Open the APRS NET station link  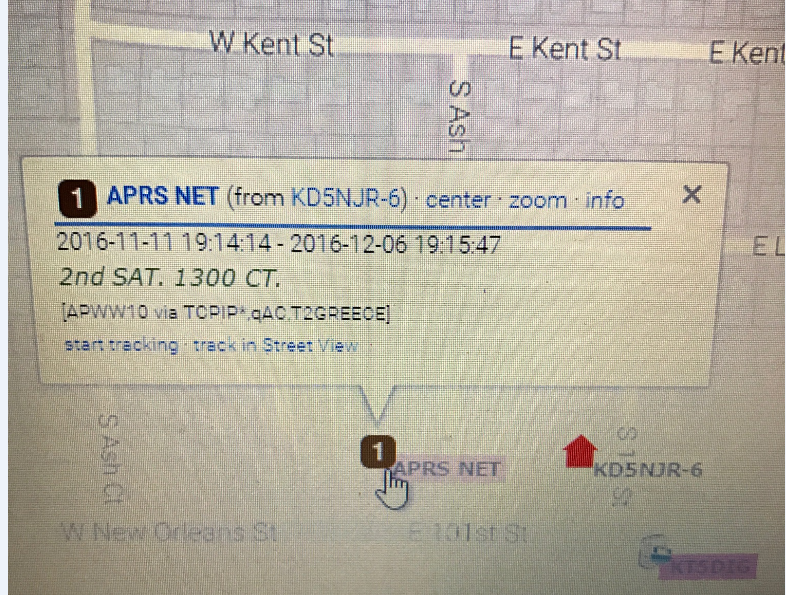[162, 197]
